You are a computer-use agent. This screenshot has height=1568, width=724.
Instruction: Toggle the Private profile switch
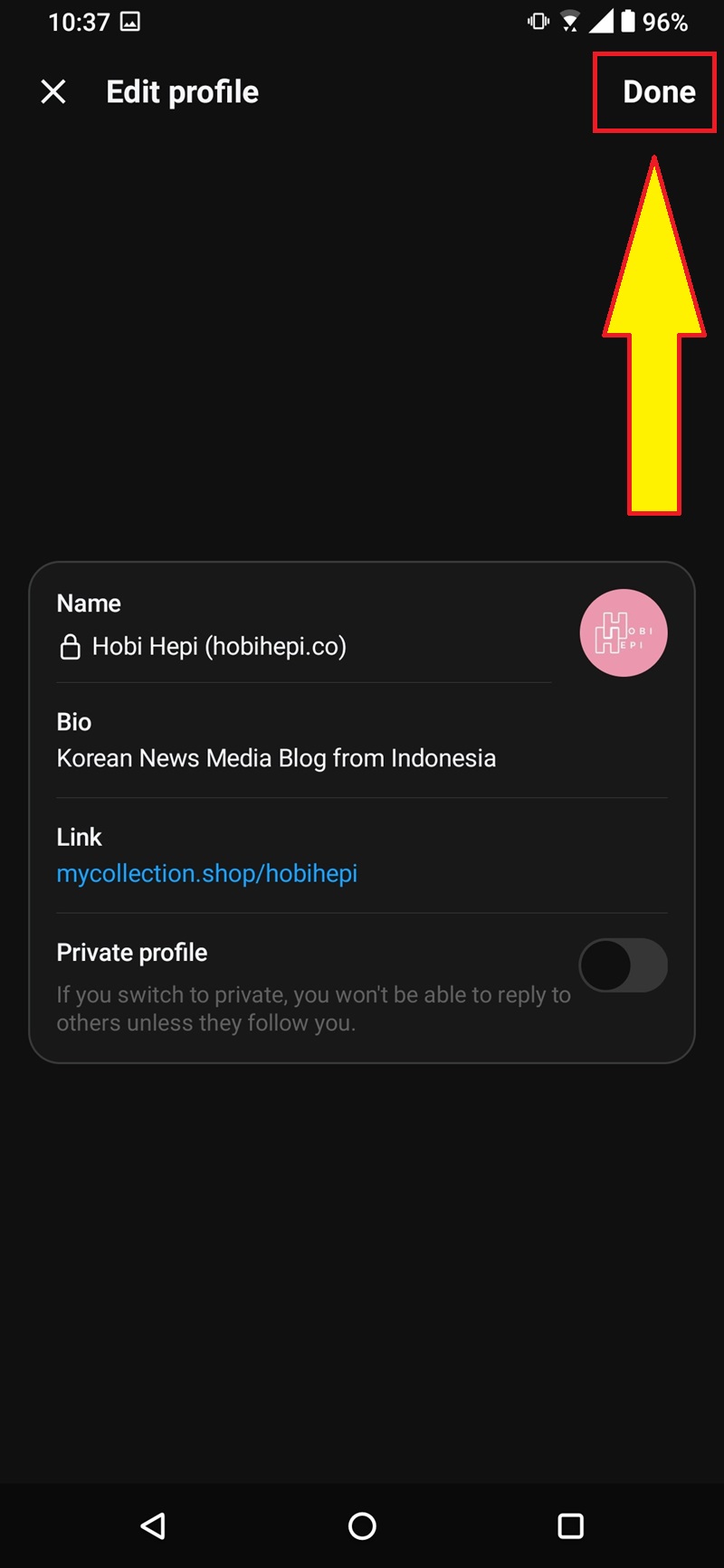click(623, 965)
